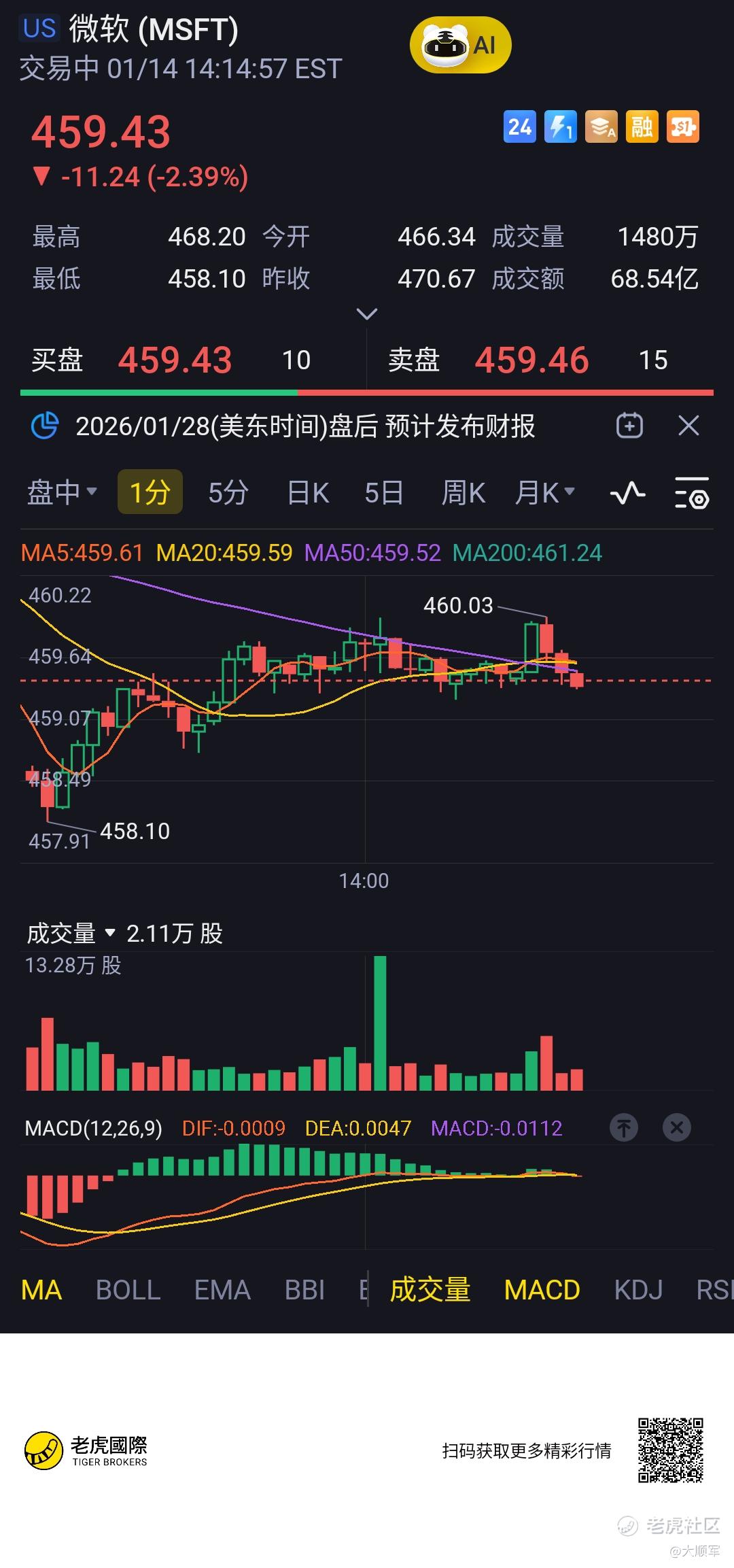Open the 月K period dropdown
The height and width of the screenshot is (1568, 734).
[544, 492]
